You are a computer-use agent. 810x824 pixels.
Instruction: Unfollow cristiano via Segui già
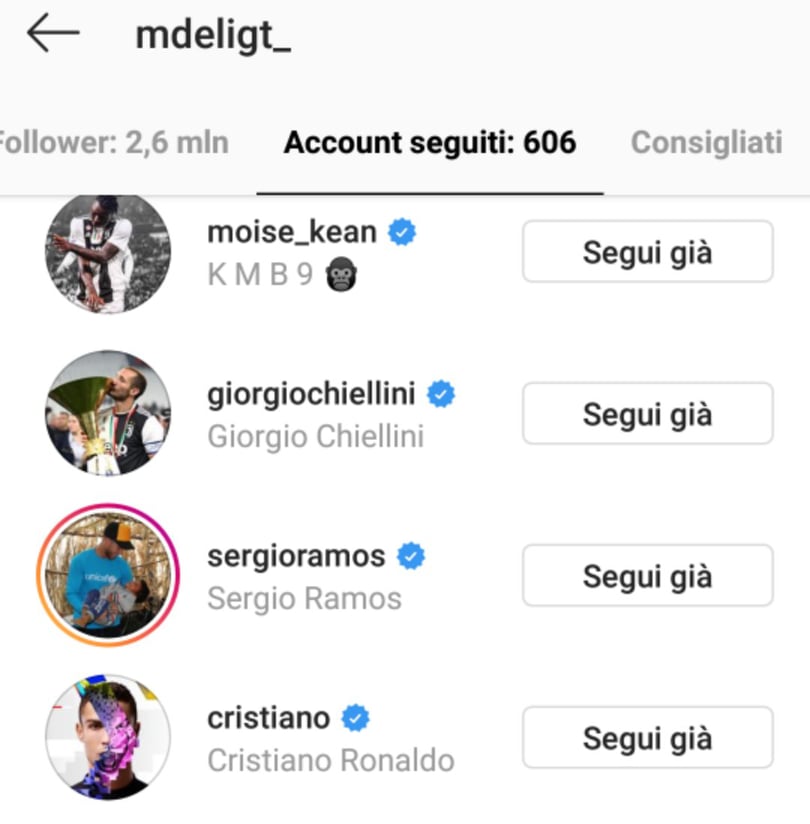click(x=646, y=737)
